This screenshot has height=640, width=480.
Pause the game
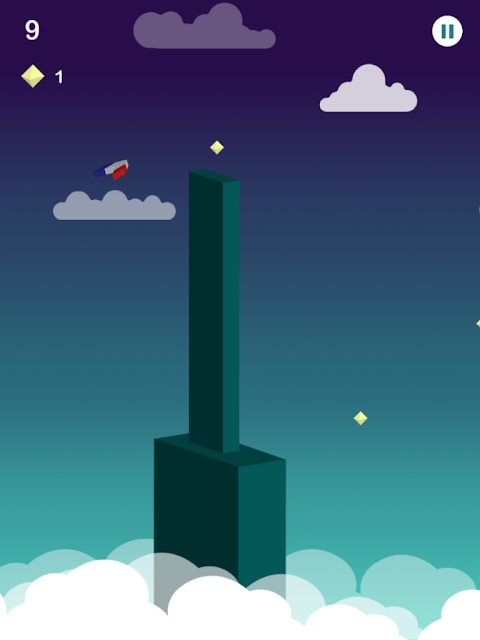point(447,31)
